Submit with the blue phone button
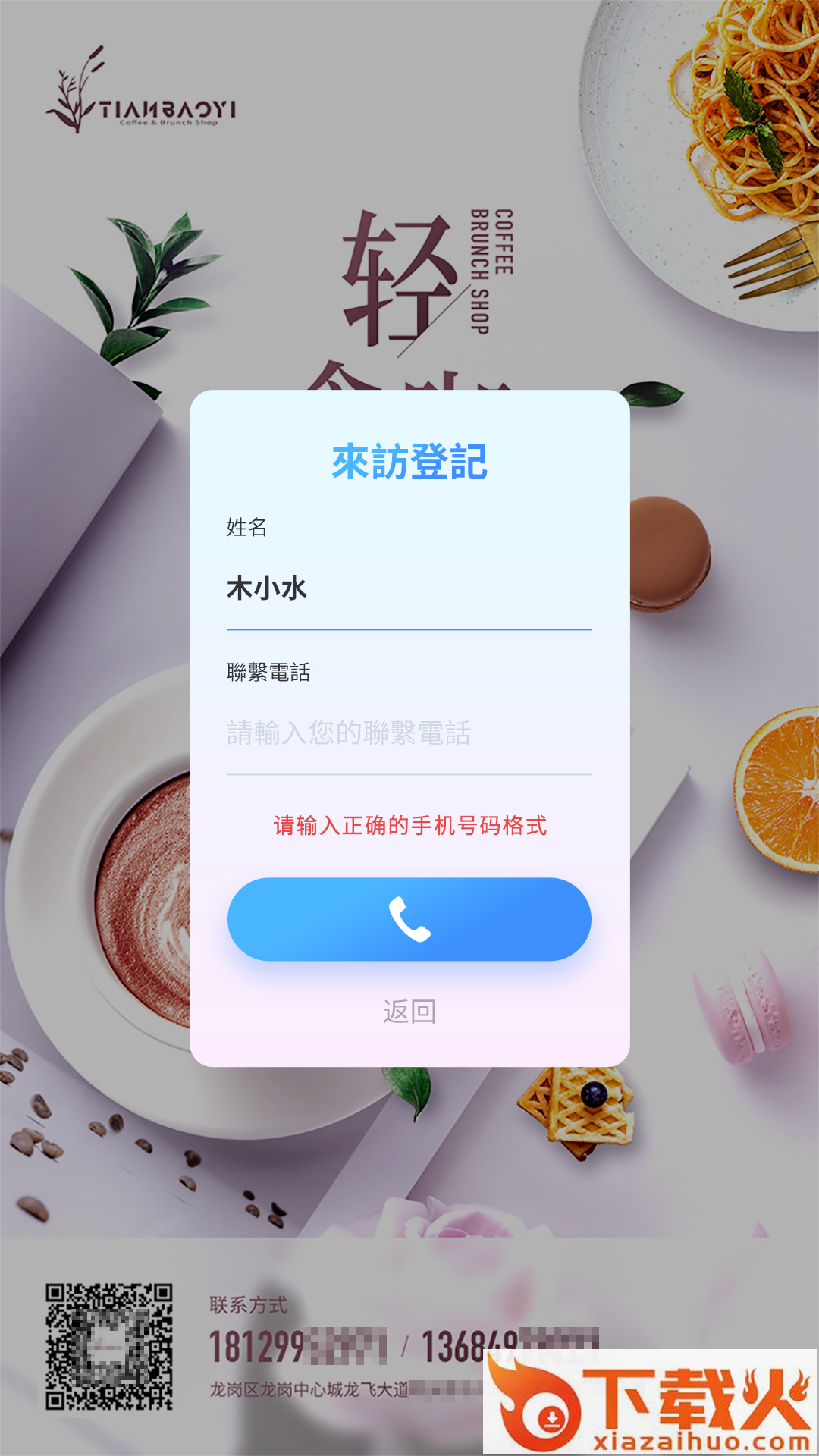Viewport: 819px width, 1456px height. pyautogui.click(x=409, y=919)
